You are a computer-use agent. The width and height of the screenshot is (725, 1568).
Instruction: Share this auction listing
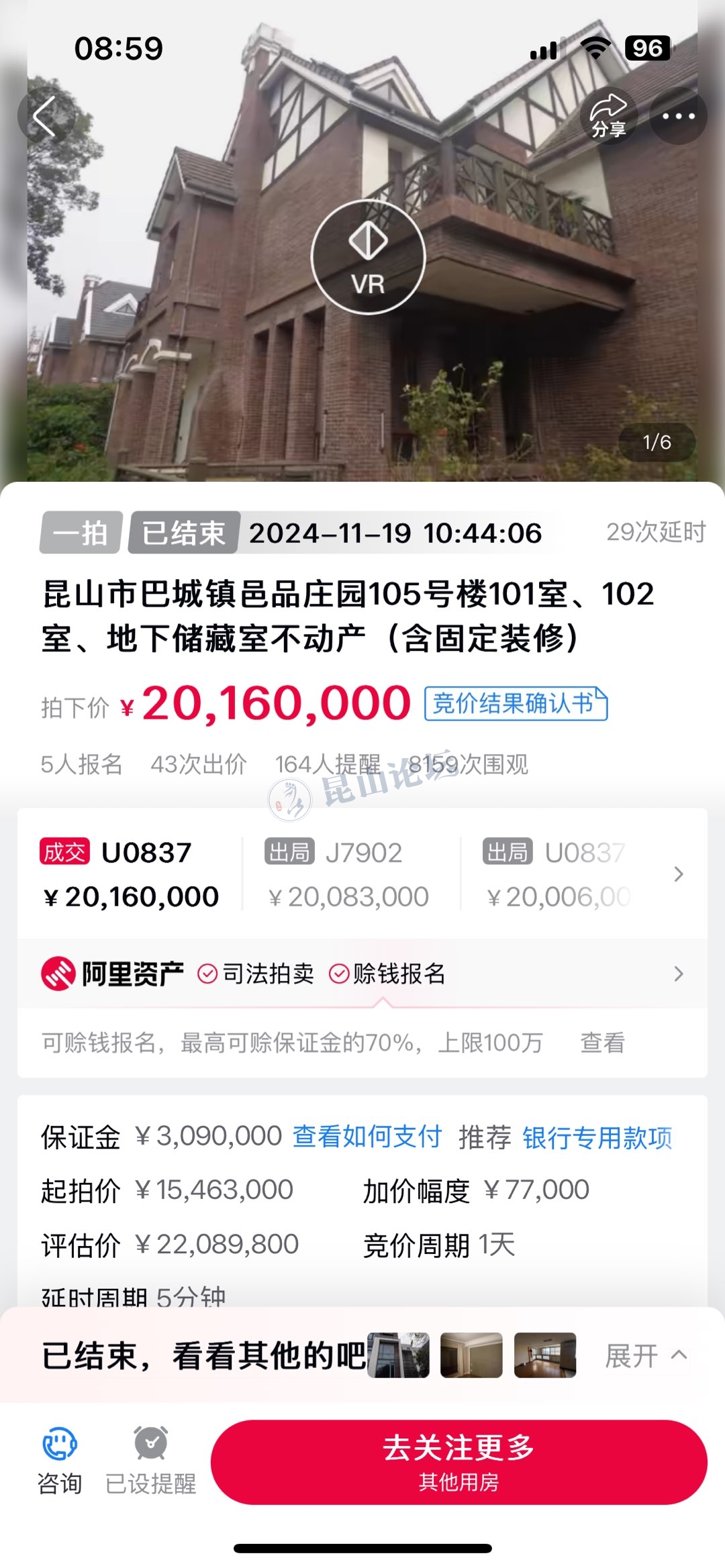pyautogui.click(x=608, y=117)
